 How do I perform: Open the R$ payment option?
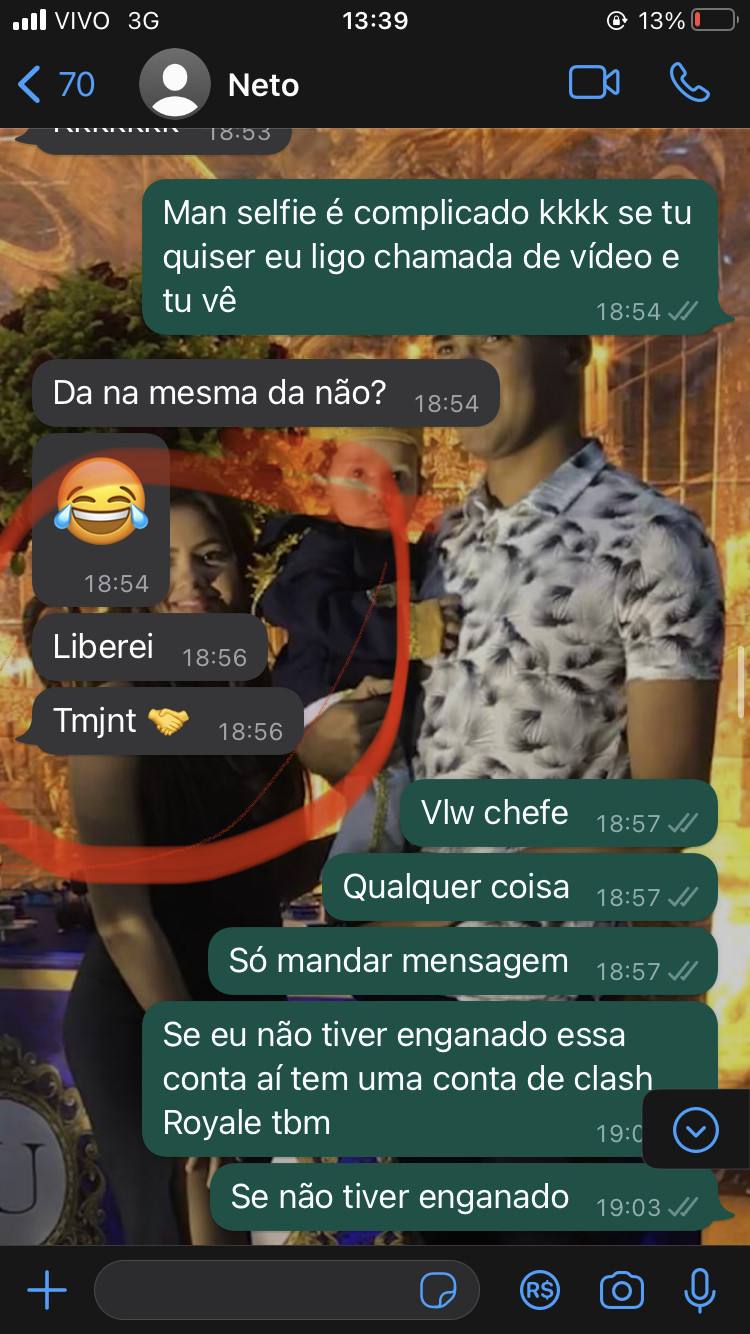(540, 1291)
